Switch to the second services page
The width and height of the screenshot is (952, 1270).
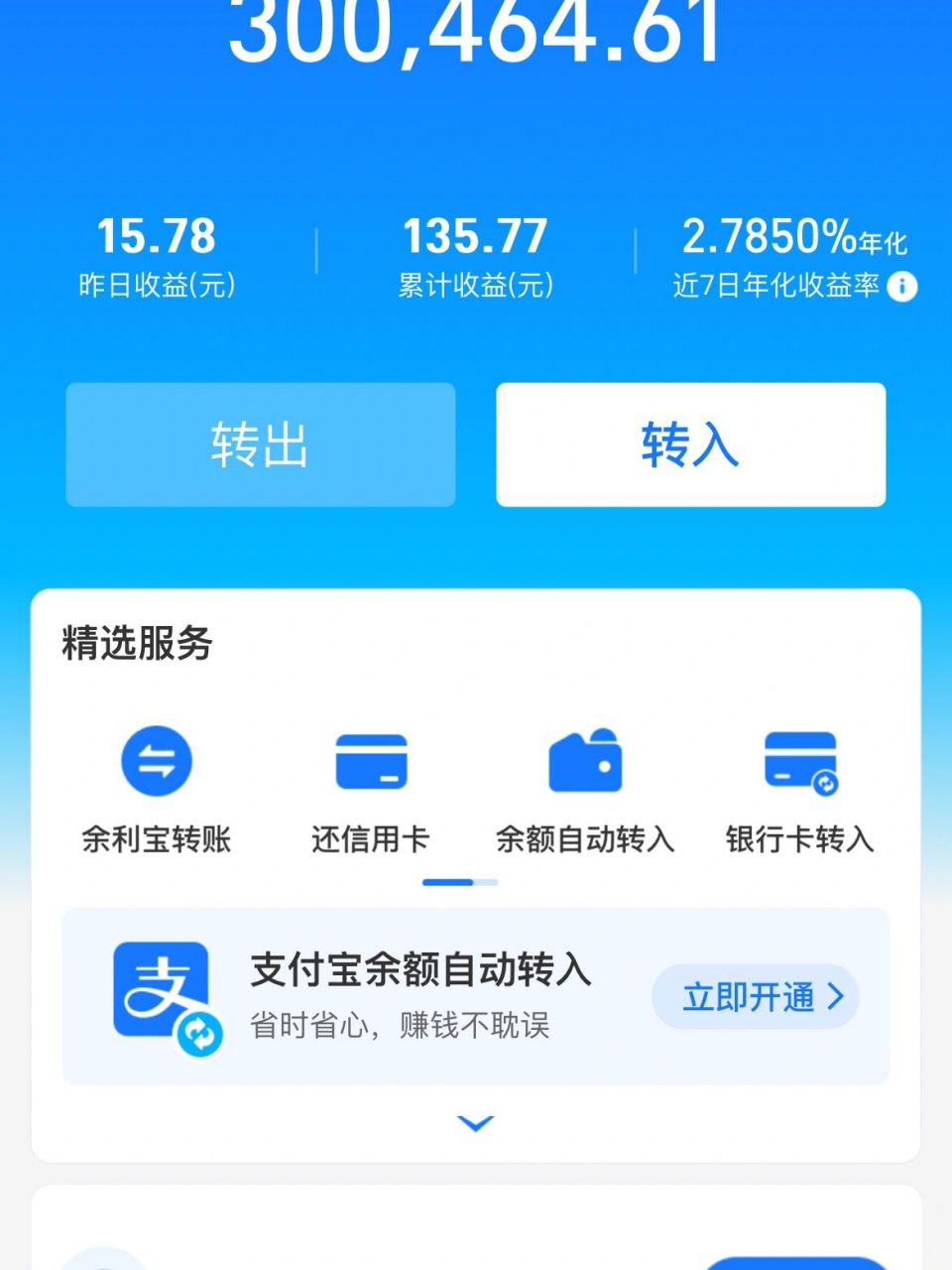click(488, 881)
